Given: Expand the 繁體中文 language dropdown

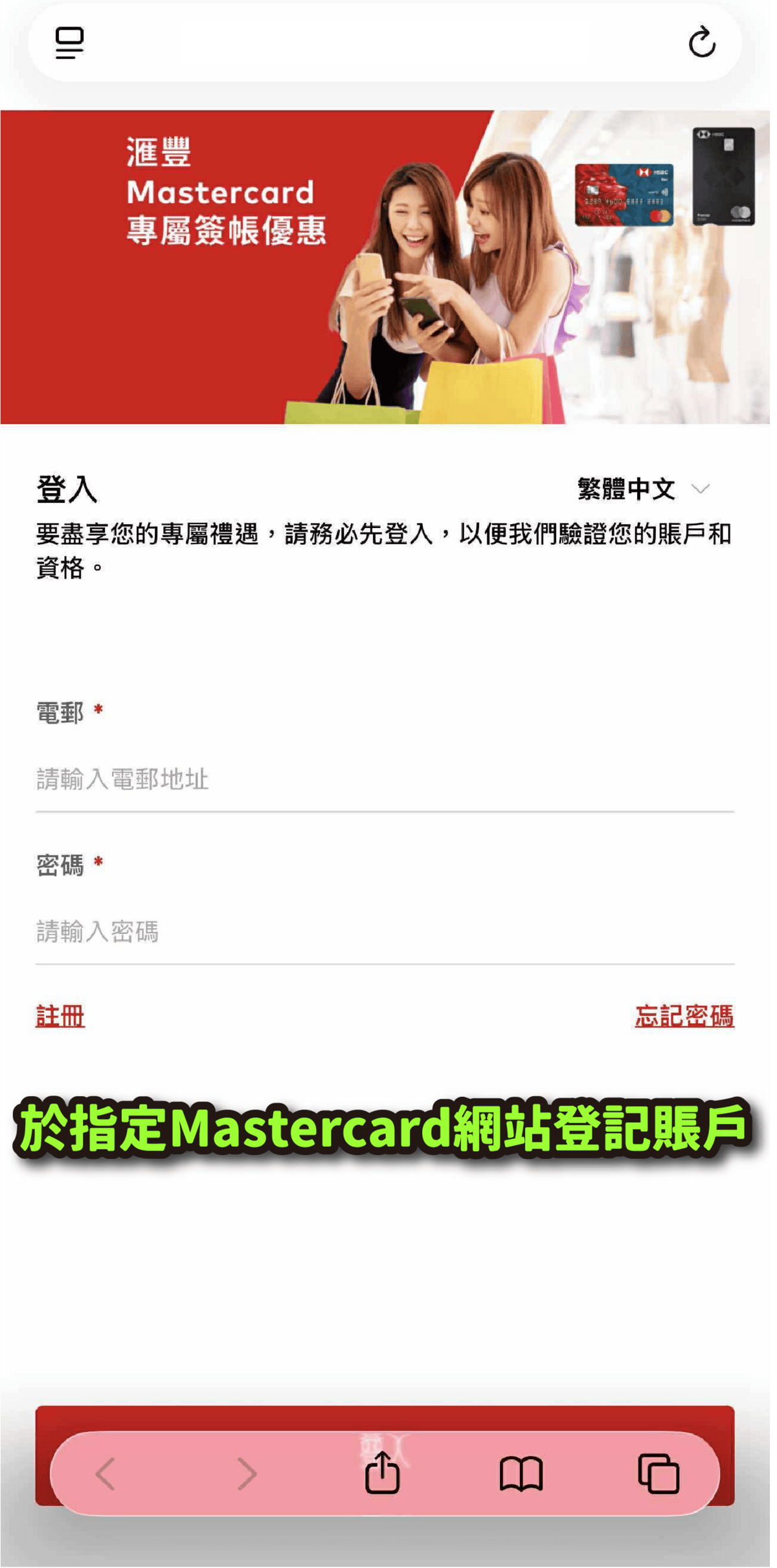Looking at the screenshot, I should (x=644, y=489).
